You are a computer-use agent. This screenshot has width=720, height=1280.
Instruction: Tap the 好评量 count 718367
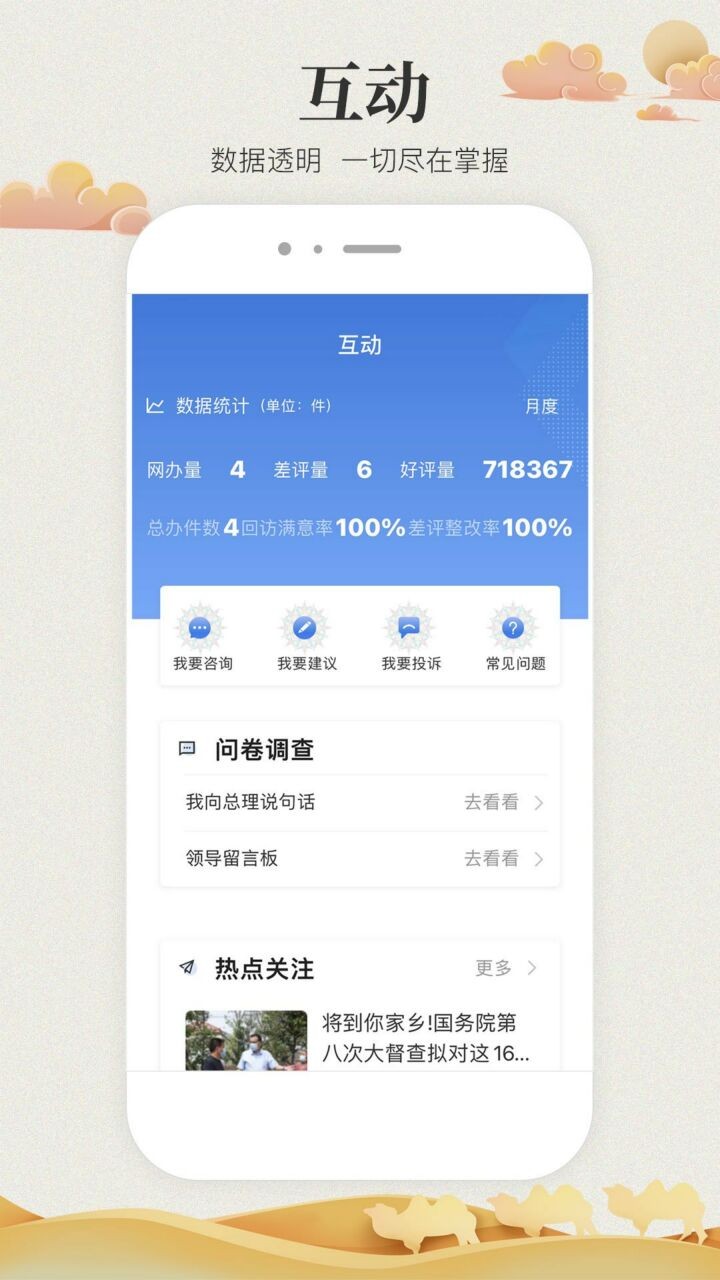[x=527, y=469]
